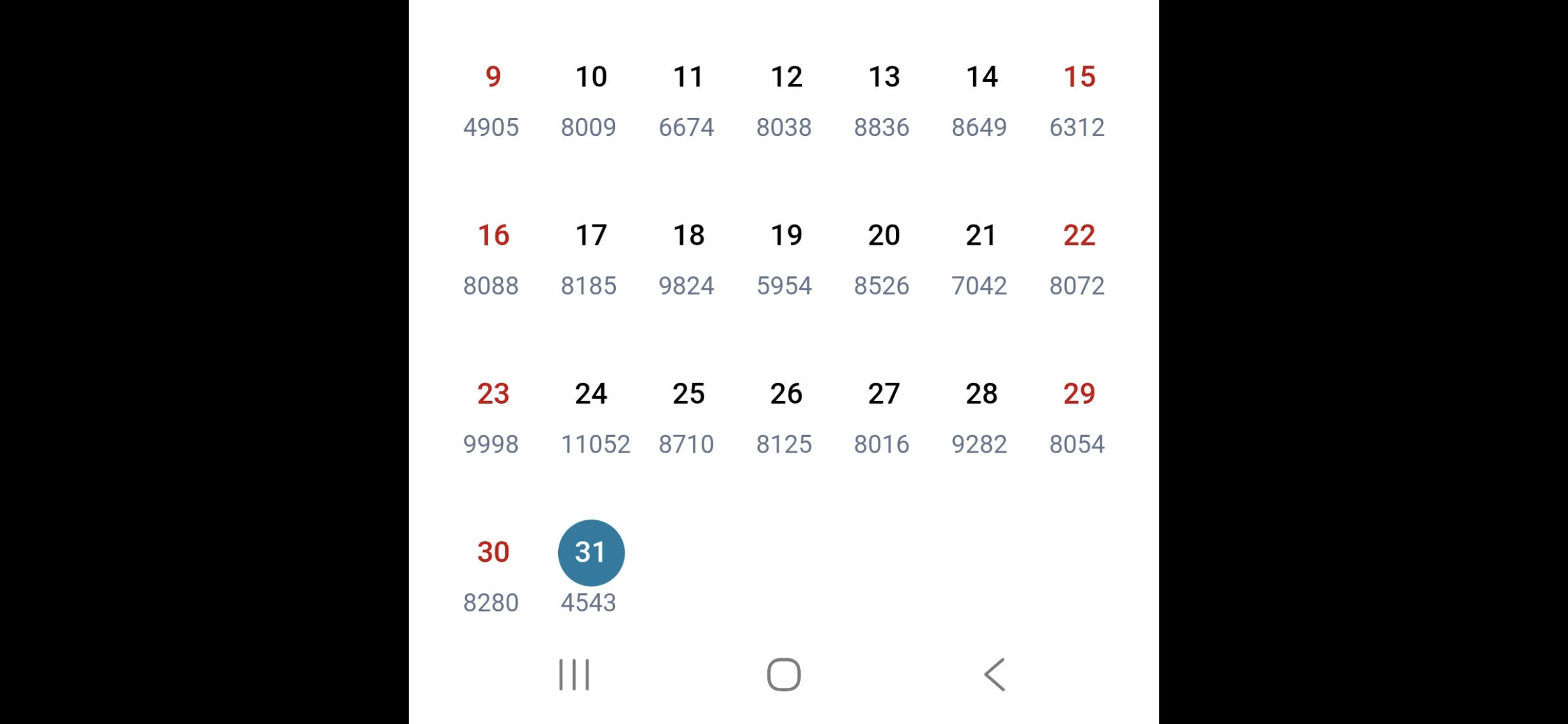Open day 10 in the calendar
Screen dimensions: 1568x724
click(590, 101)
